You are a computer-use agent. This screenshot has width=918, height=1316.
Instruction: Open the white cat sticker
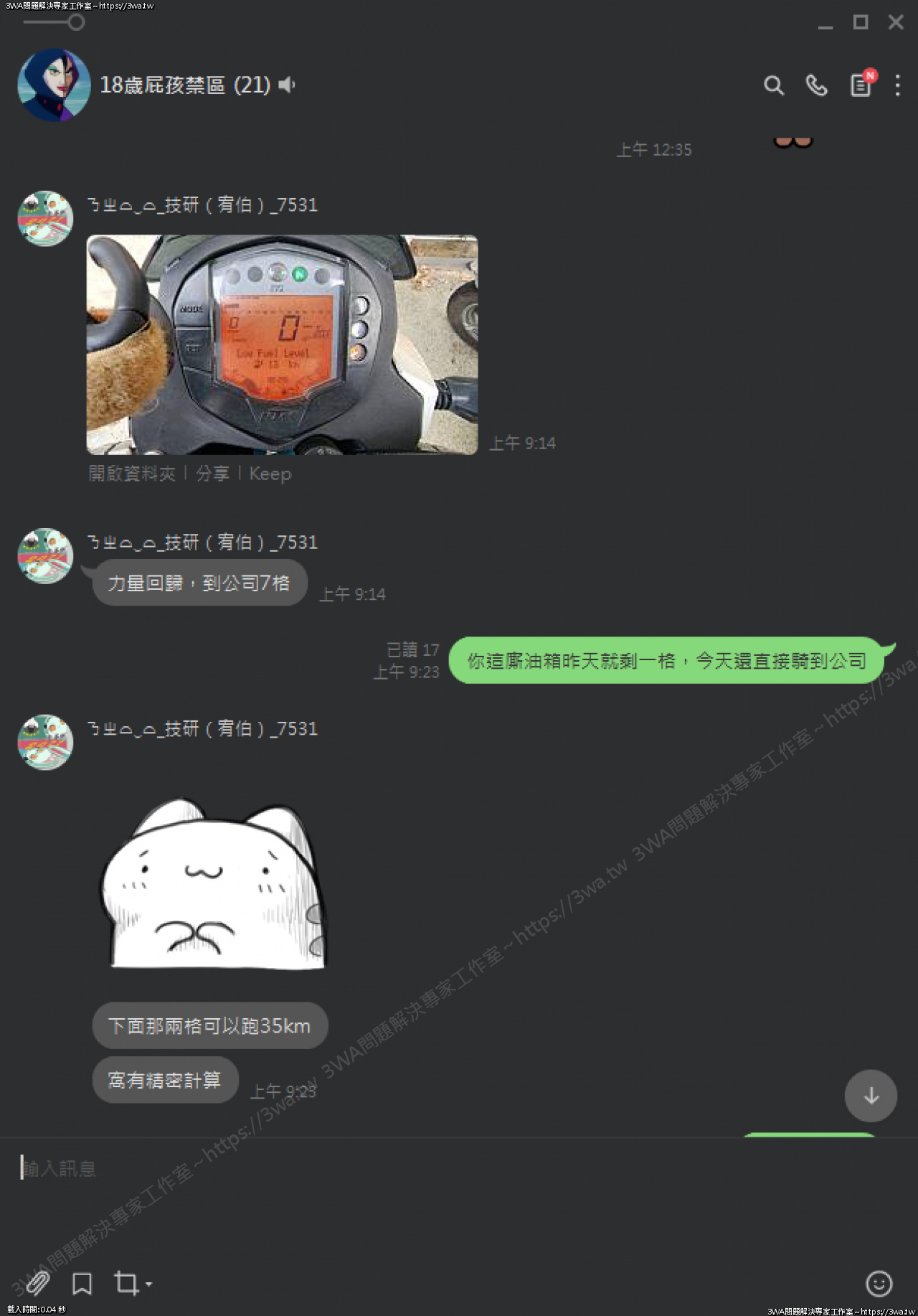(x=213, y=884)
